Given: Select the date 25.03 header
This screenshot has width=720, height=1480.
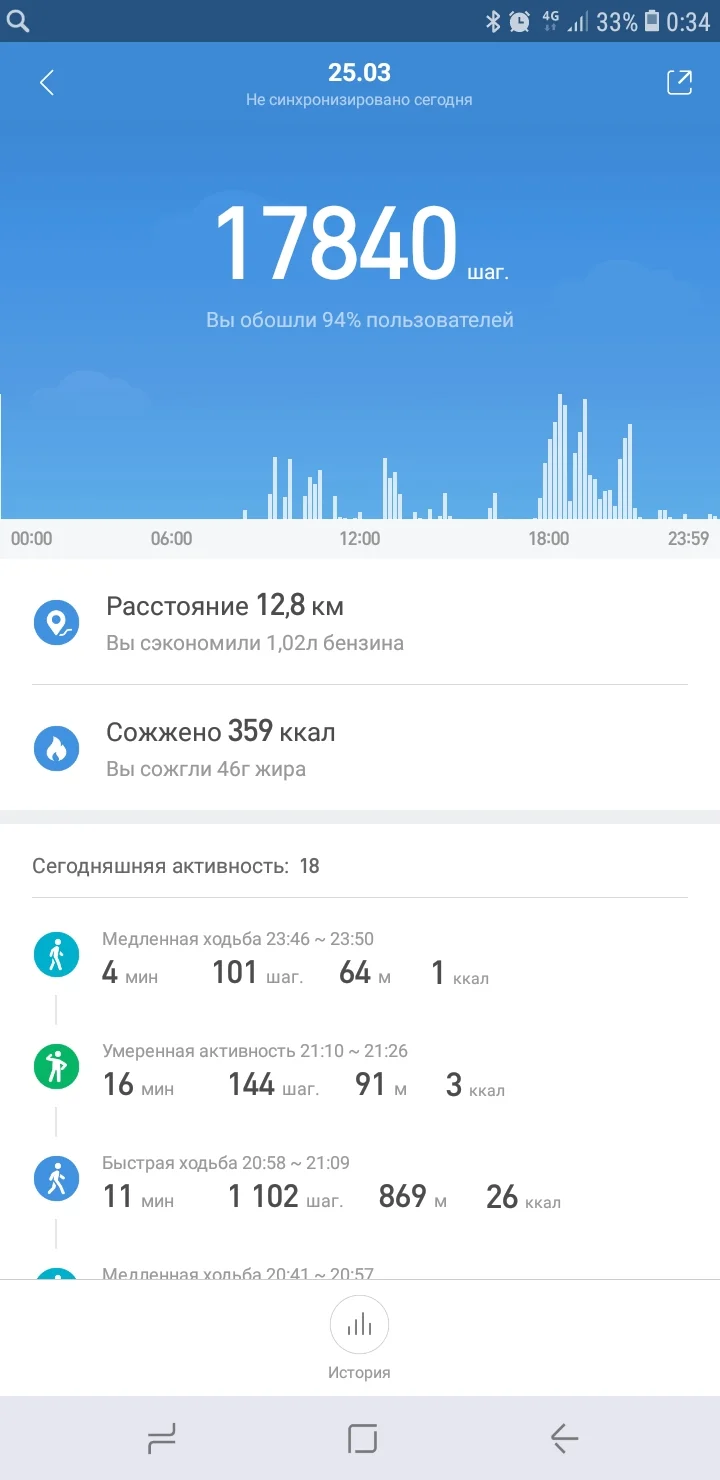Looking at the screenshot, I should pyautogui.click(x=359, y=72).
